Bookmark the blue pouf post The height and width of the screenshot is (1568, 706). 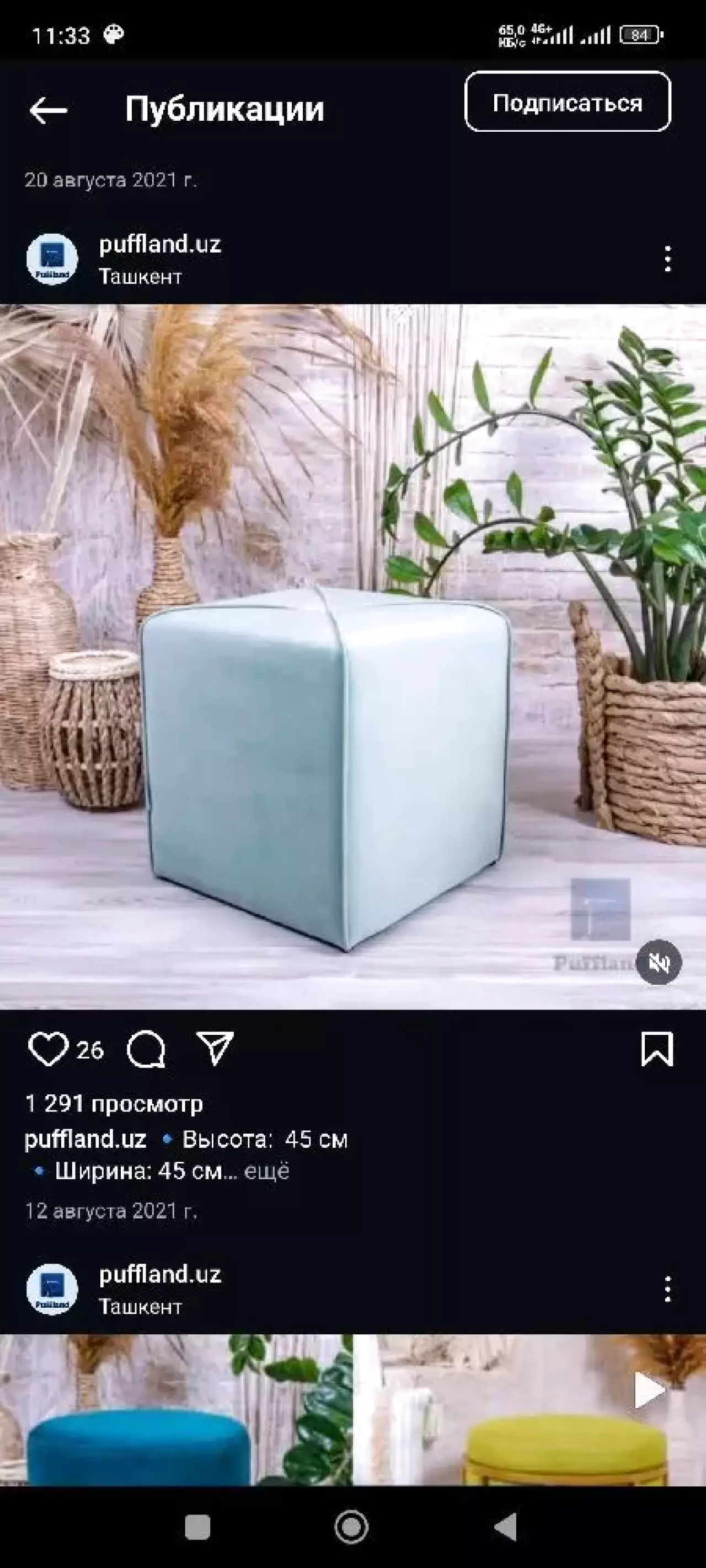click(x=657, y=1049)
